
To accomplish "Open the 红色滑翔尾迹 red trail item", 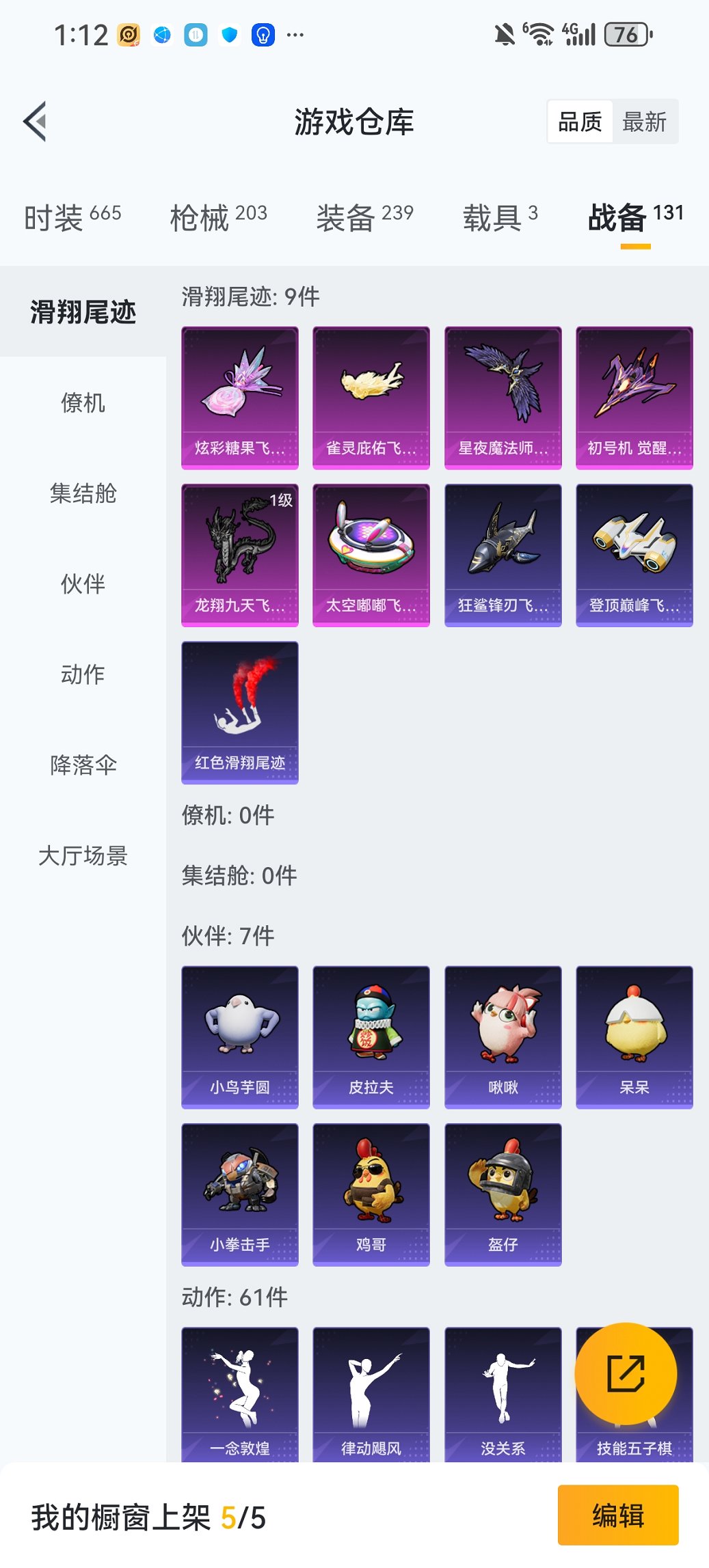I will point(239,713).
